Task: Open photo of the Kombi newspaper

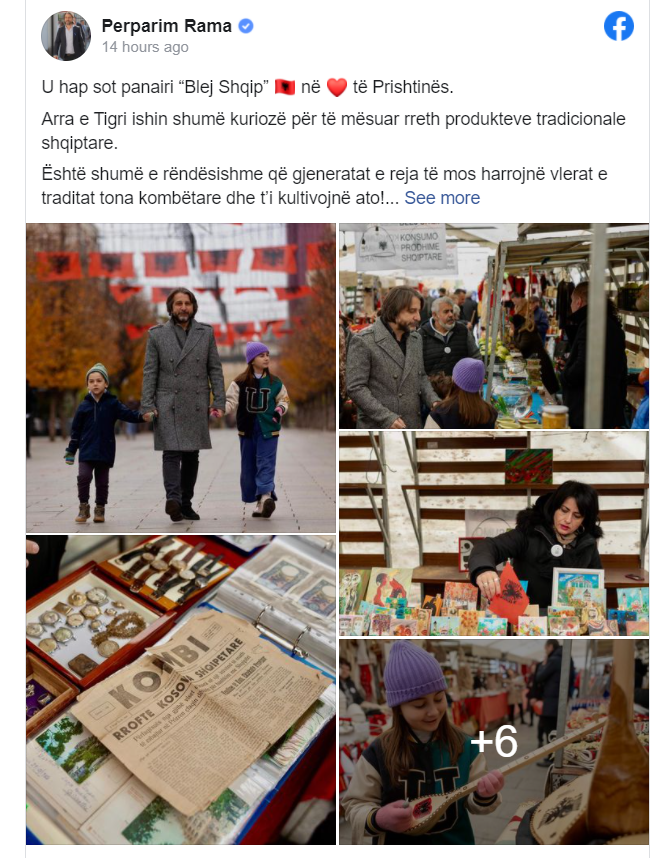Action: (x=181, y=689)
